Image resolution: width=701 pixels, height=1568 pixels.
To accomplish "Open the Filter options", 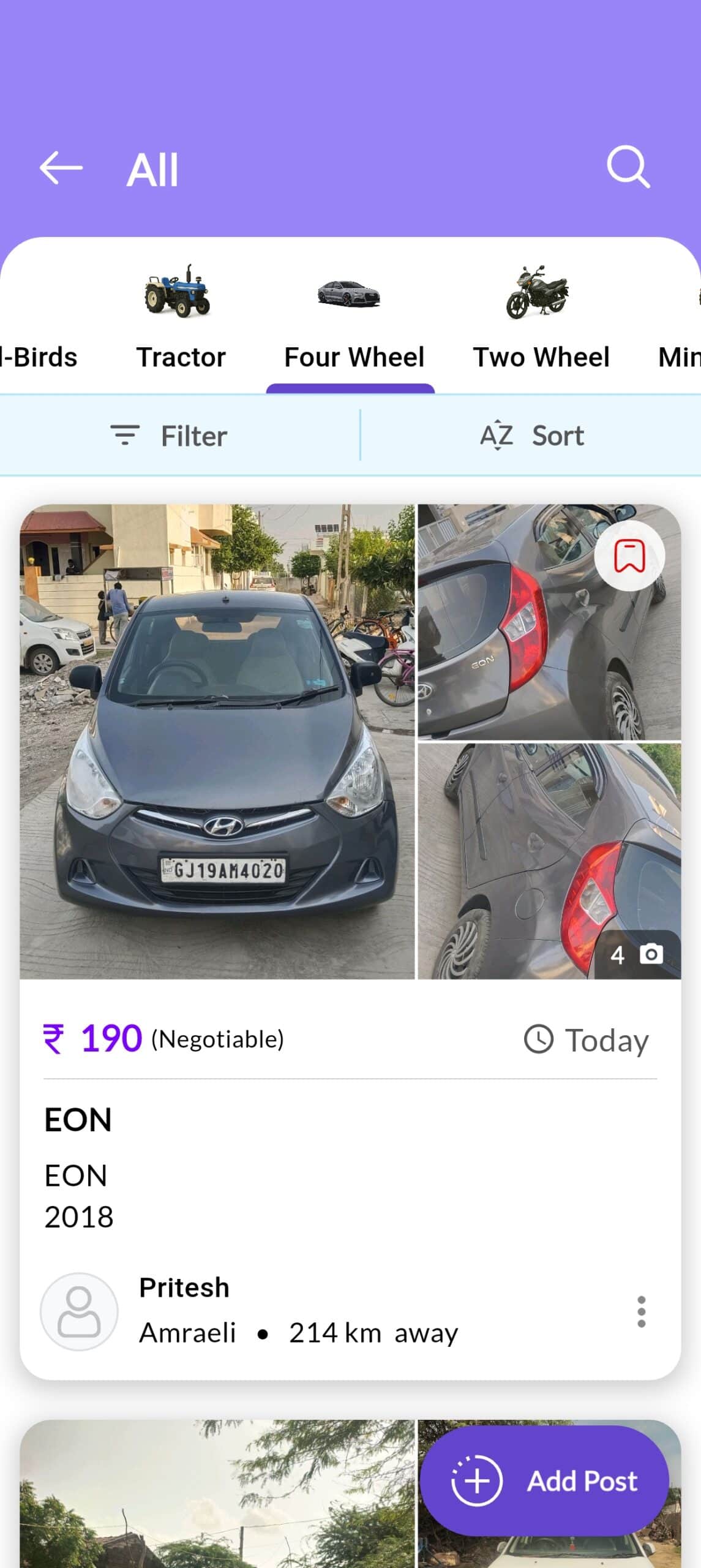I will pyautogui.click(x=169, y=436).
